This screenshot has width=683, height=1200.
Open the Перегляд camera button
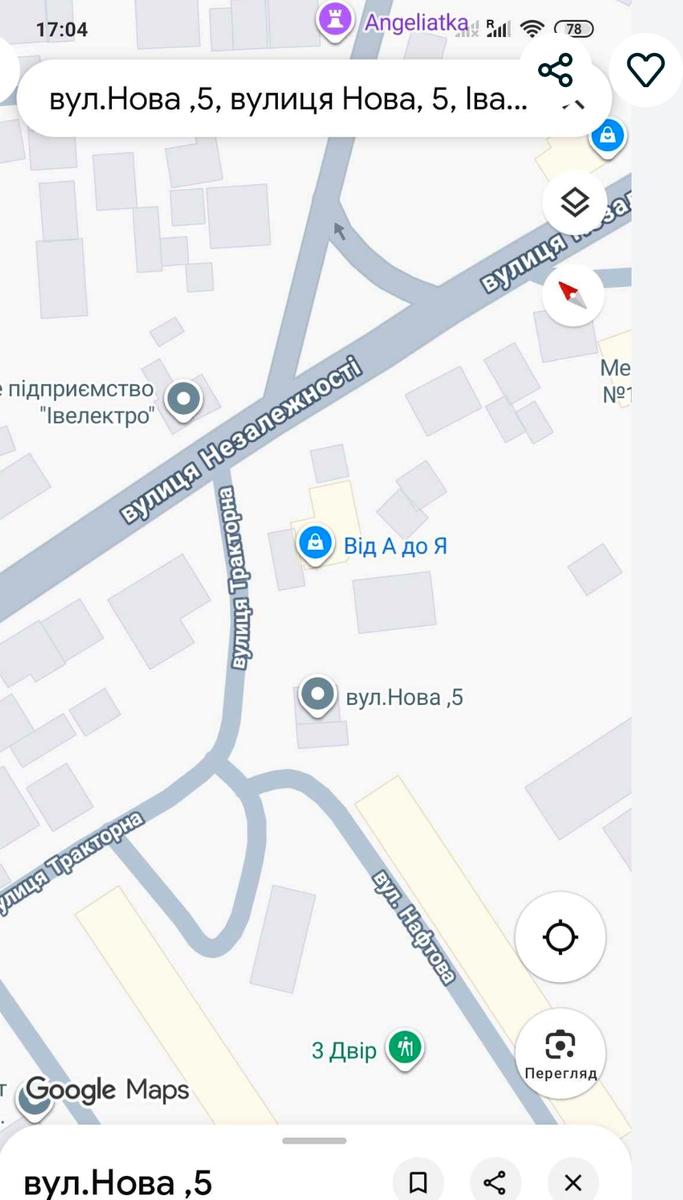pyautogui.click(x=560, y=1052)
